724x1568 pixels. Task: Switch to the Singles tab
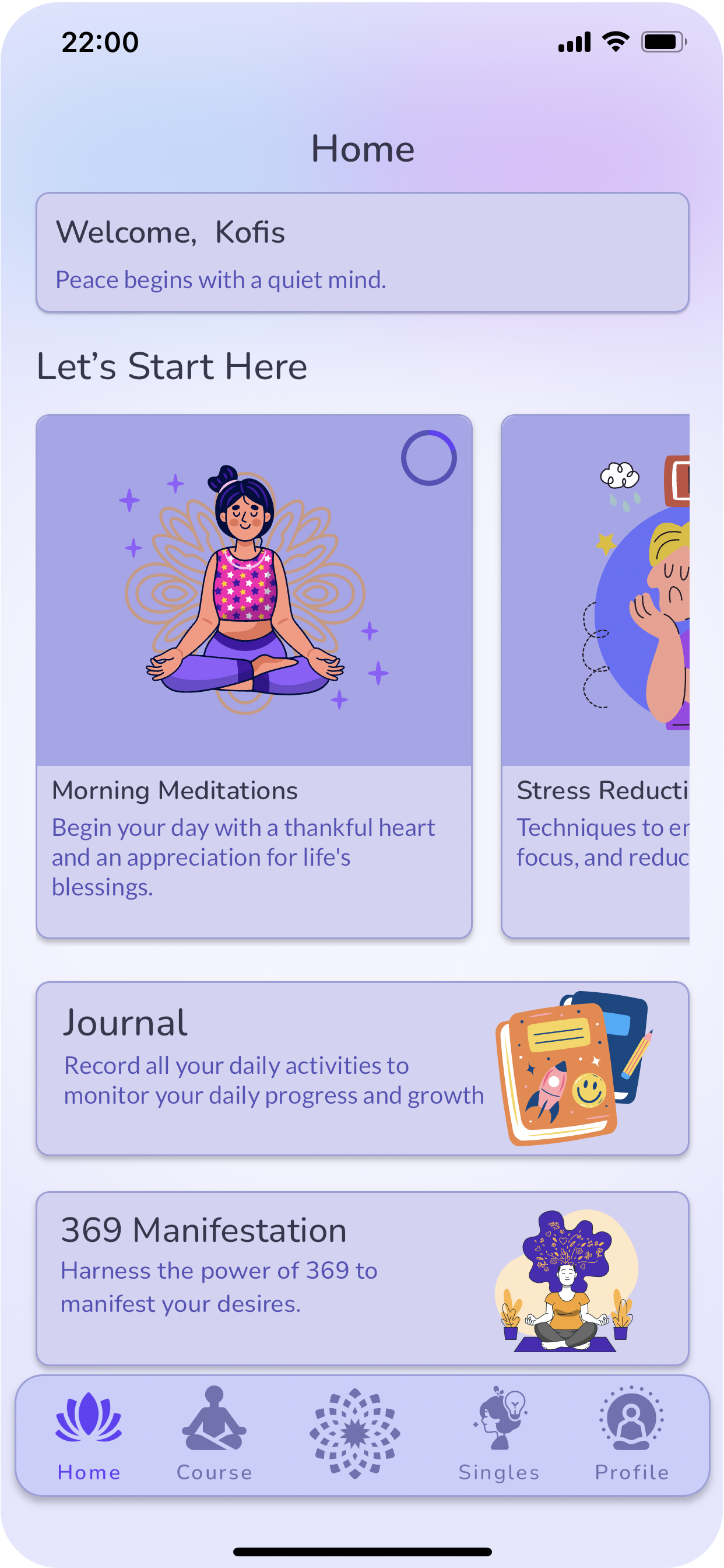click(499, 1434)
